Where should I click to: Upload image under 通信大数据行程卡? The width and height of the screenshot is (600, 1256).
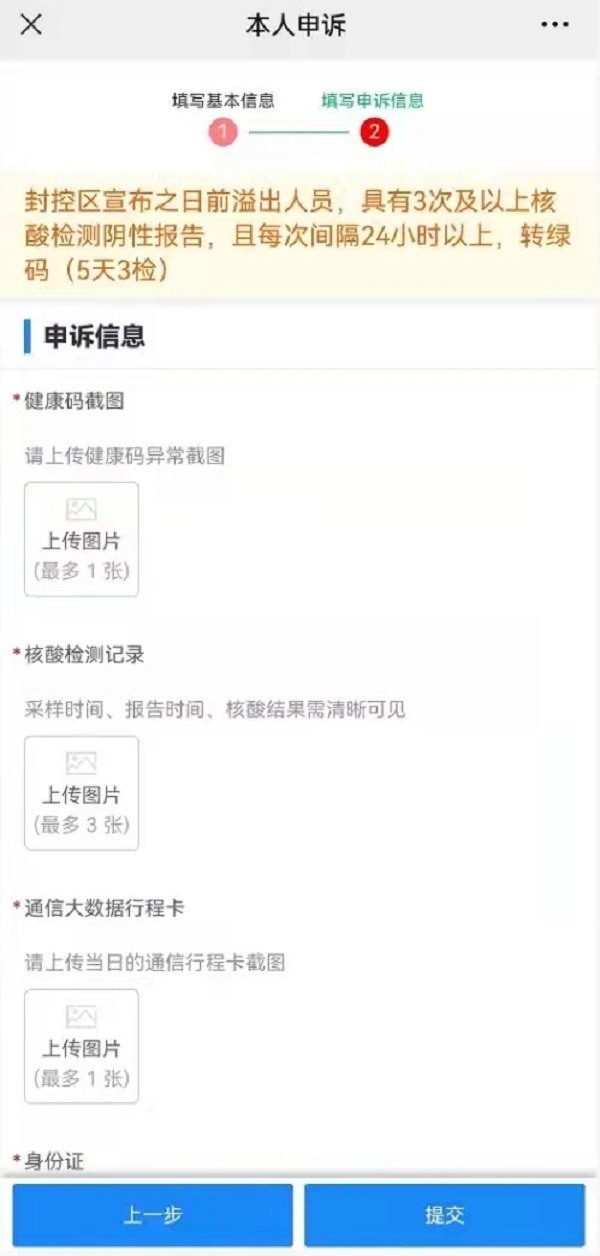(81, 1047)
